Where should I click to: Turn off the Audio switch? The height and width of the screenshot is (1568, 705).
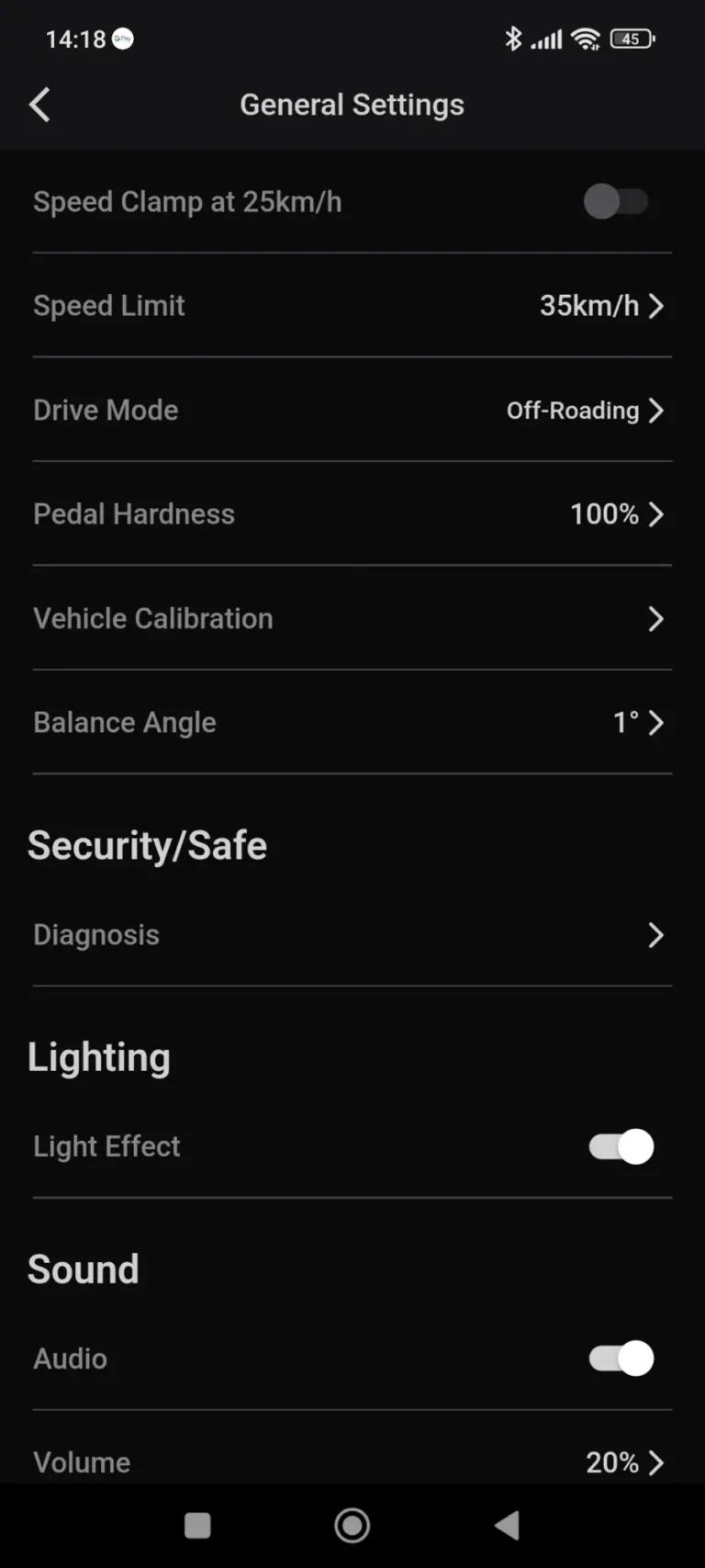coord(620,1358)
